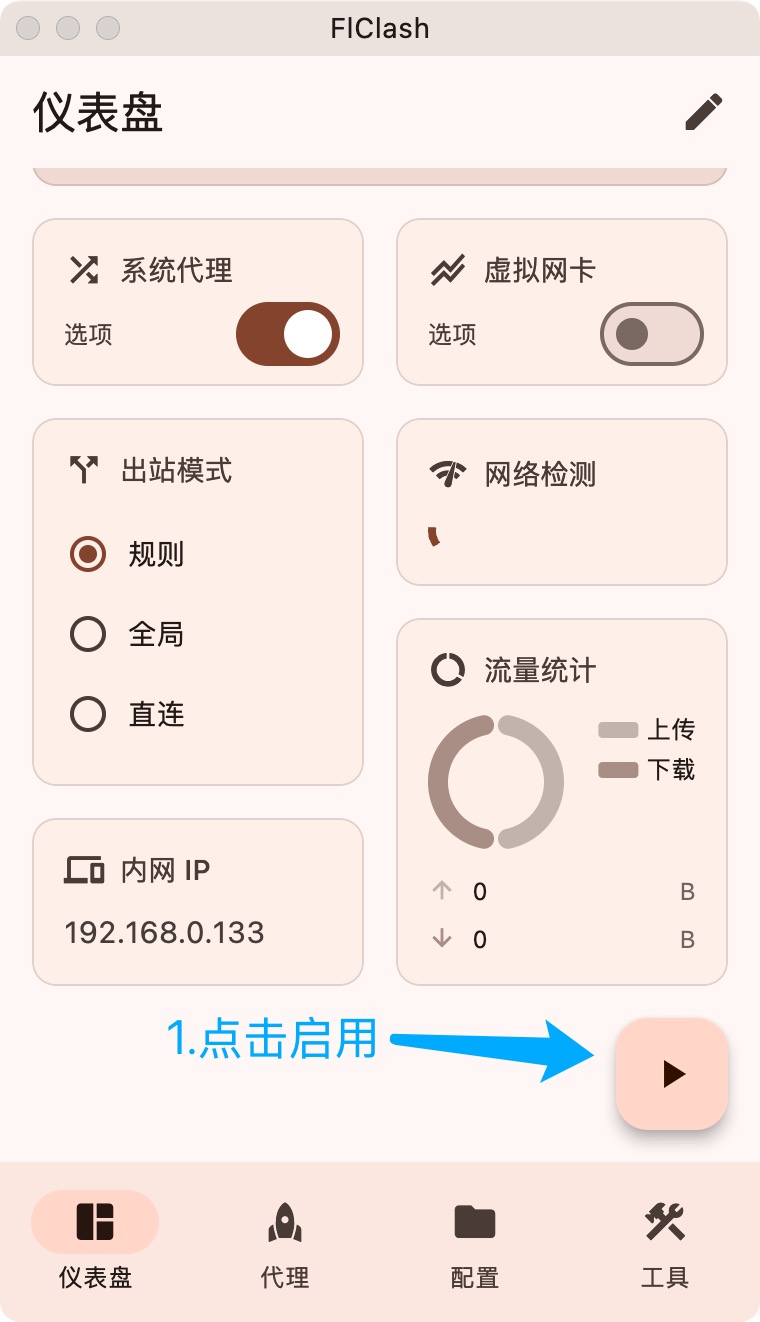Open the 流量统计 card
The width and height of the screenshot is (760, 1322).
[x=562, y=802]
